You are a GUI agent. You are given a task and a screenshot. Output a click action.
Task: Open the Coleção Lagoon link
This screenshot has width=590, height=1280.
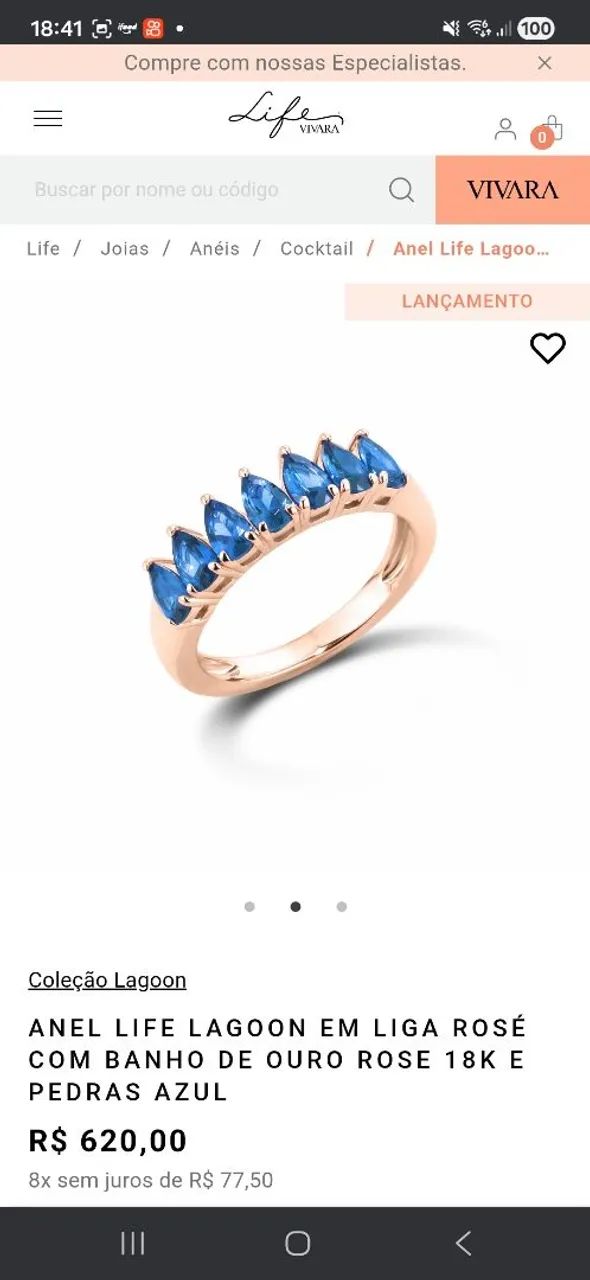tap(107, 980)
